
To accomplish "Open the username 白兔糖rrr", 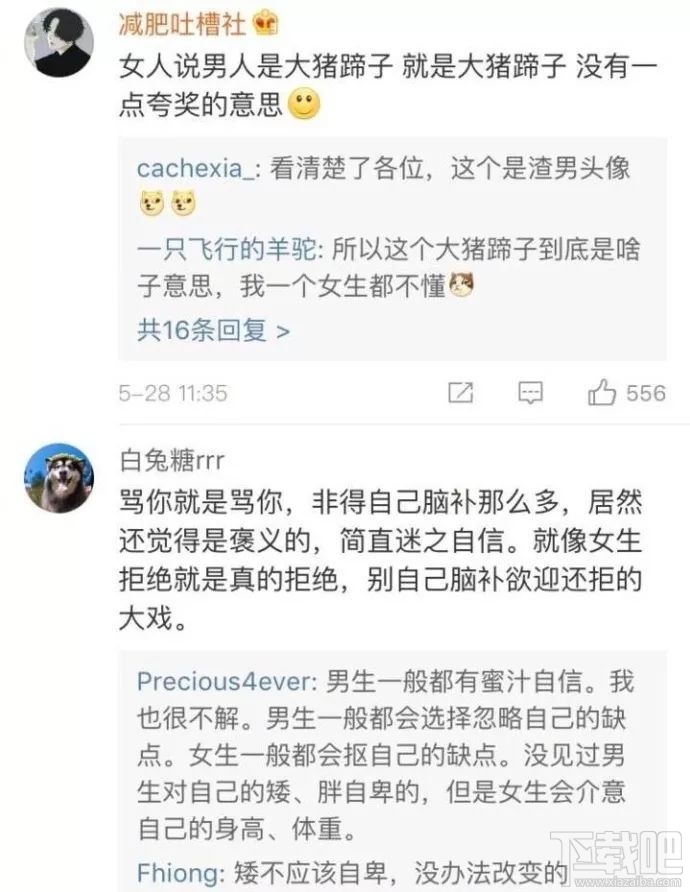I will point(170,461).
